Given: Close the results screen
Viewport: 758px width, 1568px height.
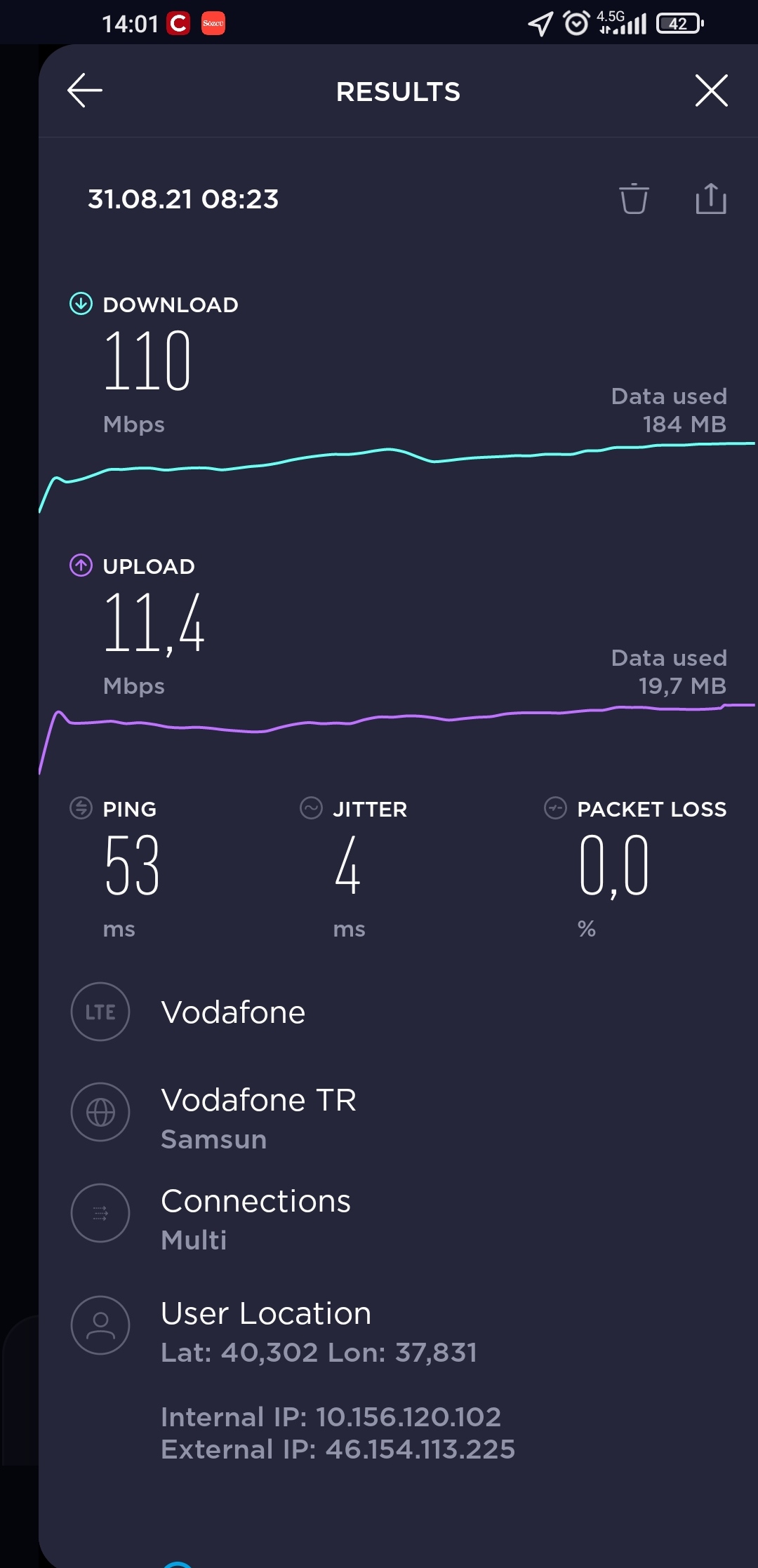Looking at the screenshot, I should click(x=711, y=91).
